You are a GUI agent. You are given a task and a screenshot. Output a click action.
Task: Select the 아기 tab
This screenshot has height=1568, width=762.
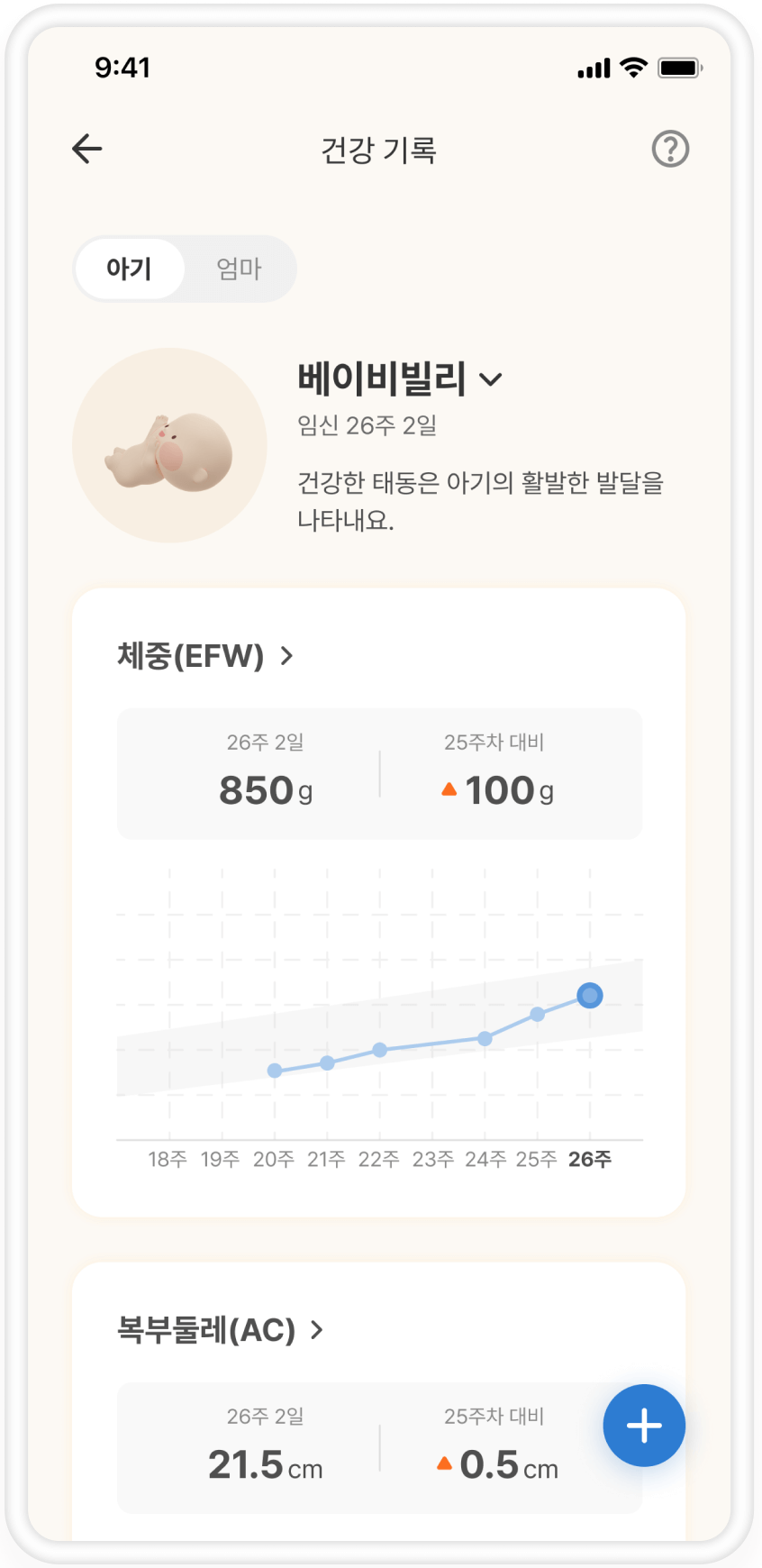[x=130, y=269]
